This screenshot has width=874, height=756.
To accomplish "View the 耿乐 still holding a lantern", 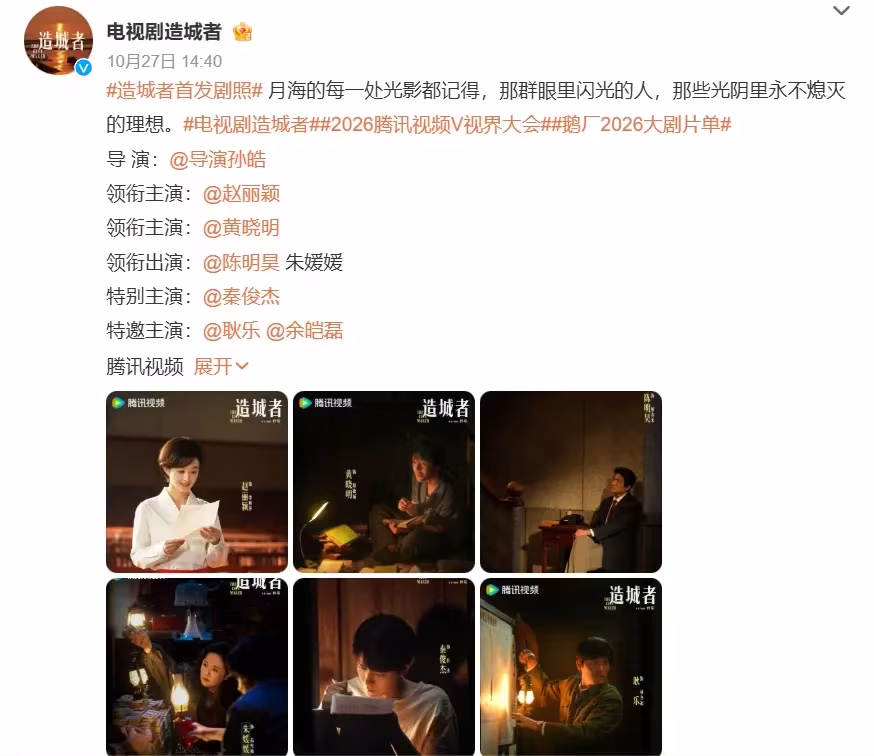I will coord(570,666).
